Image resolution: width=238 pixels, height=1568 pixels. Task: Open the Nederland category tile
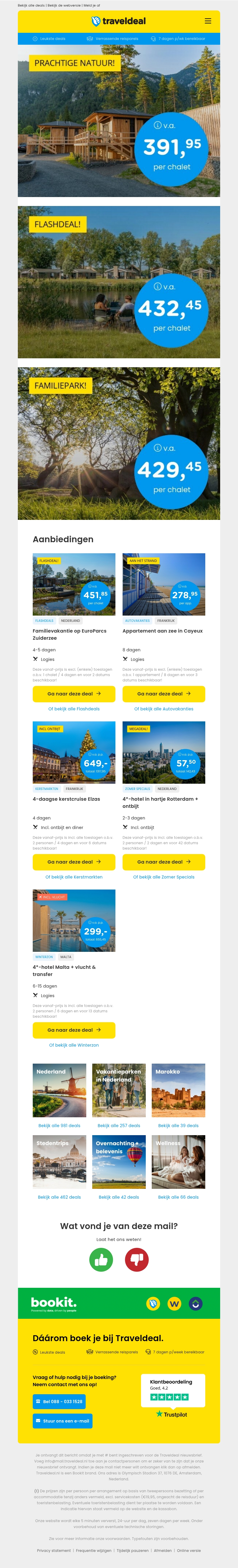pyautogui.click(x=59, y=1090)
